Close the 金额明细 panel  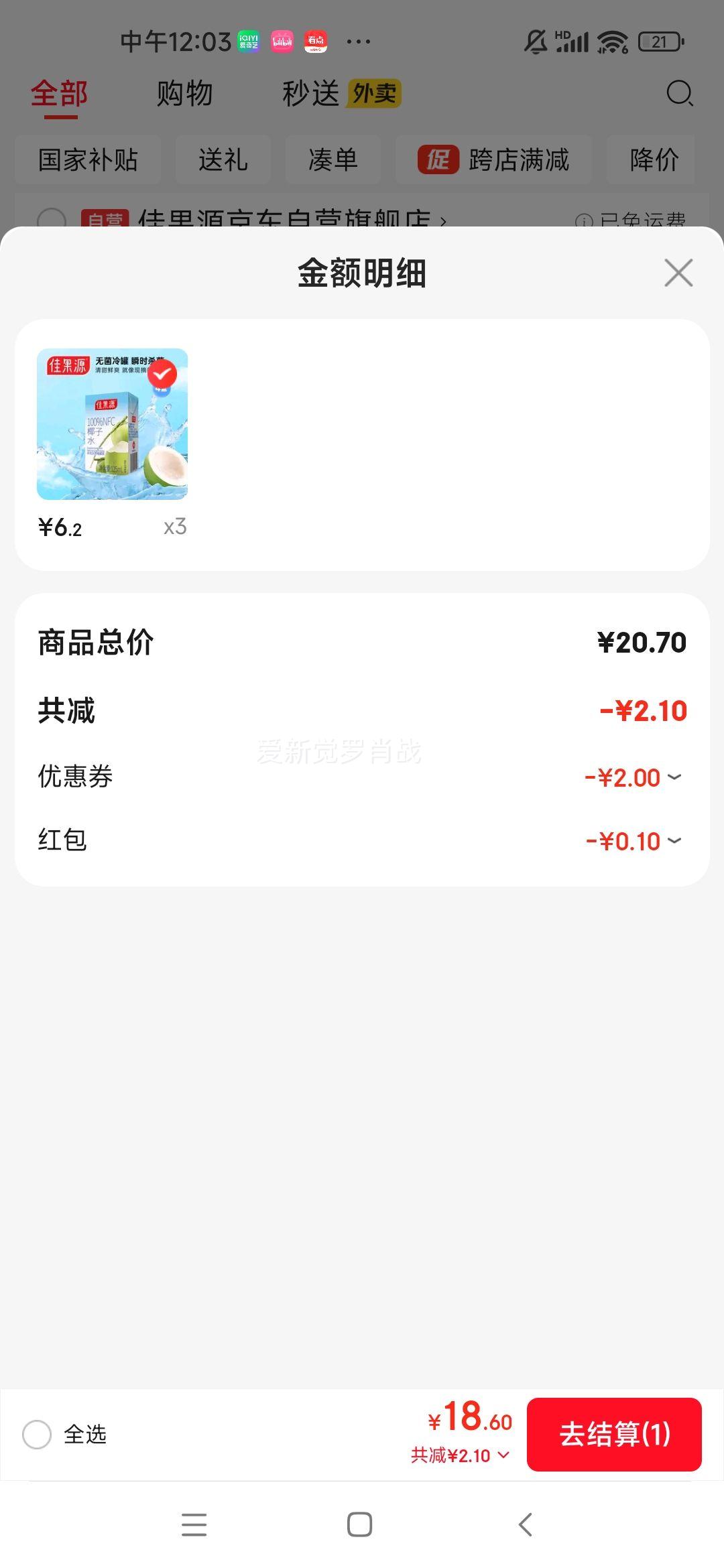click(x=678, y=273)
